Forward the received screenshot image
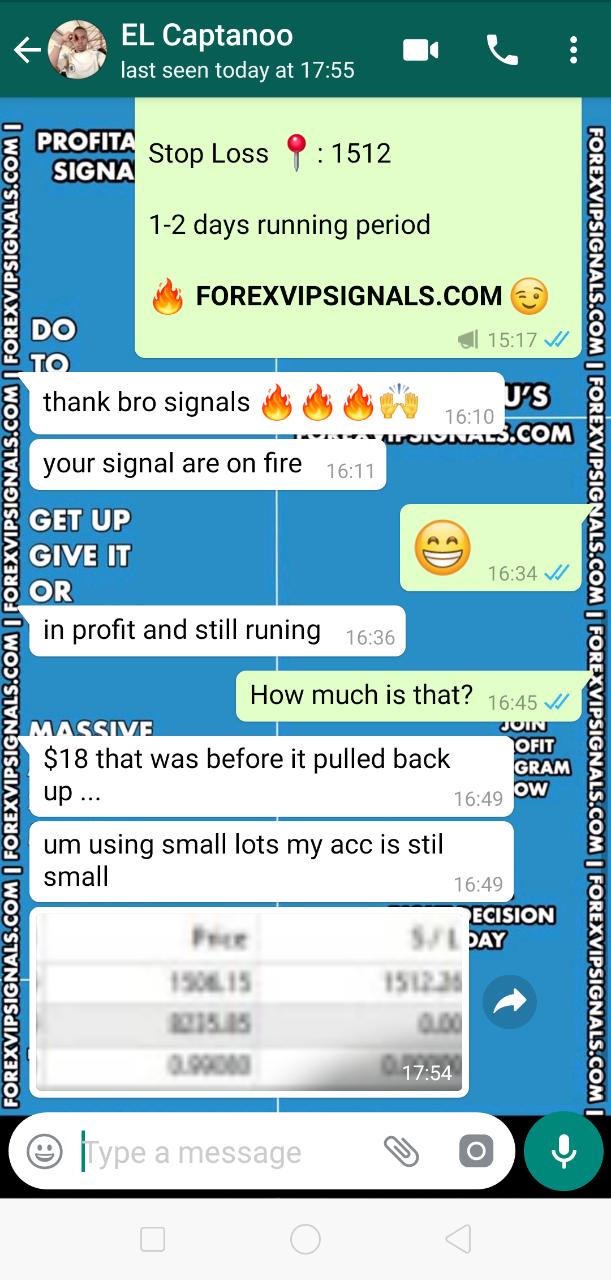Viewport: 611px width, 1280px height. [x=509, y=1002]
